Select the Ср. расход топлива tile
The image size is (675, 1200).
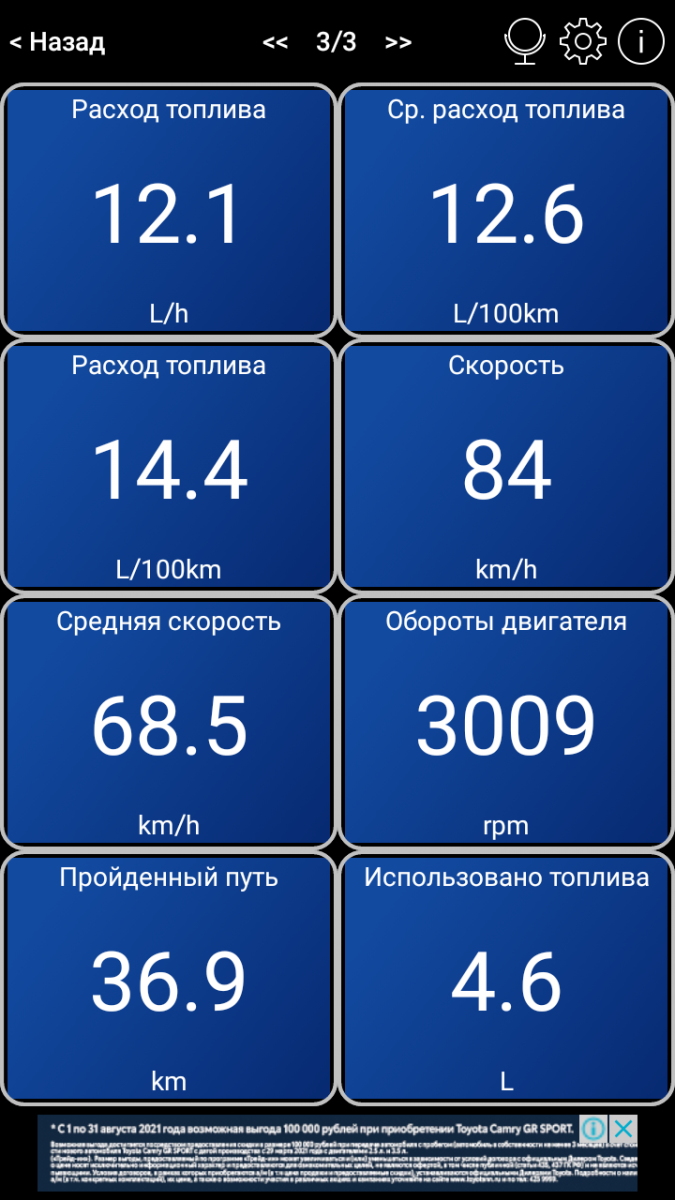click(x=506, y=211)
